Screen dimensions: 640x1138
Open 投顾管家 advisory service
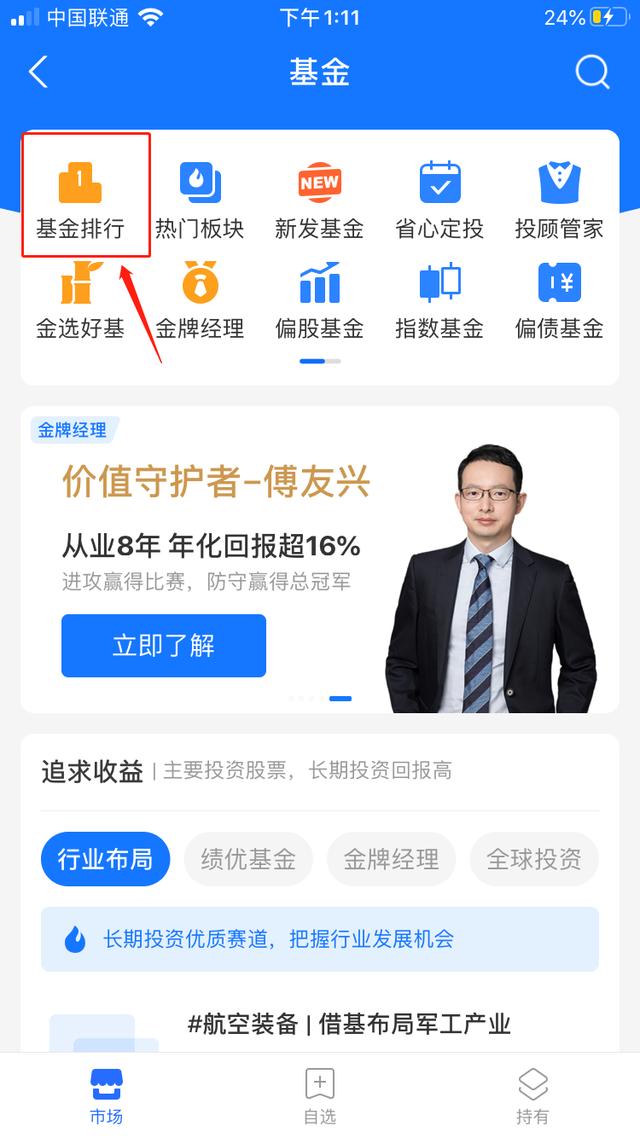pos(559,199)
